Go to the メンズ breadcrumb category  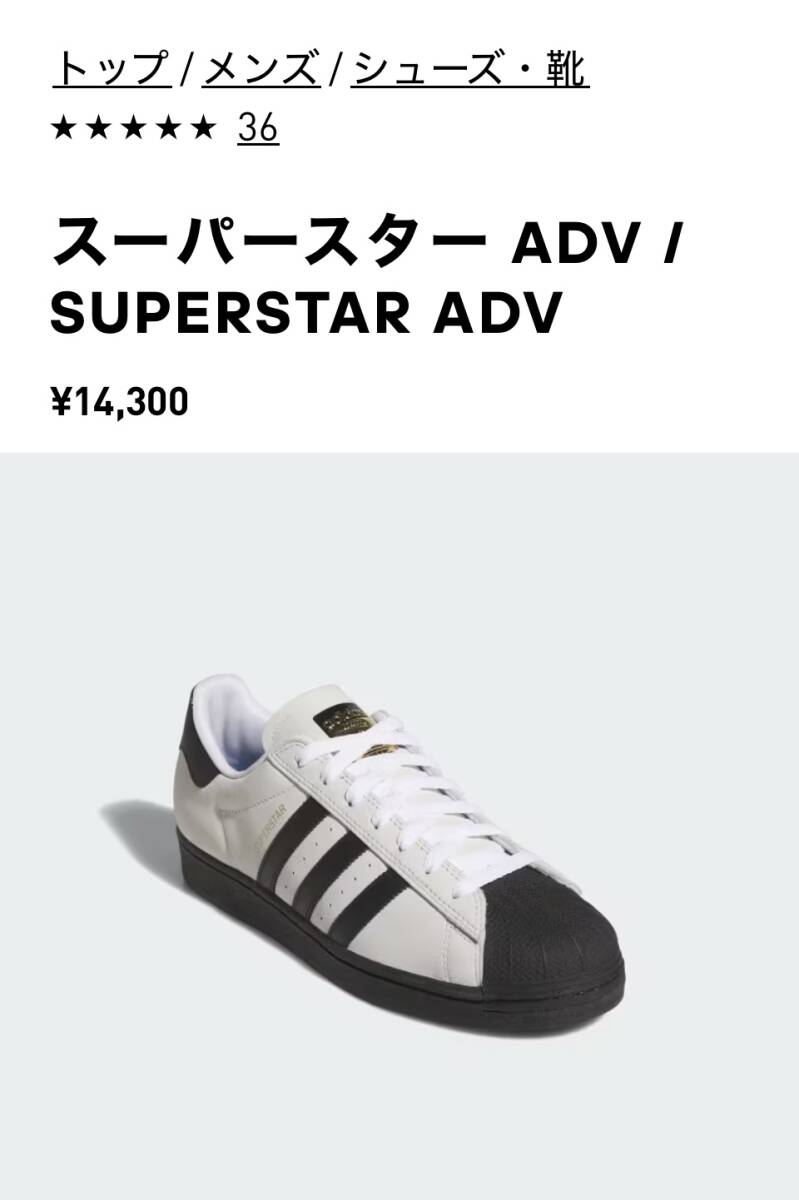point(263,71)
